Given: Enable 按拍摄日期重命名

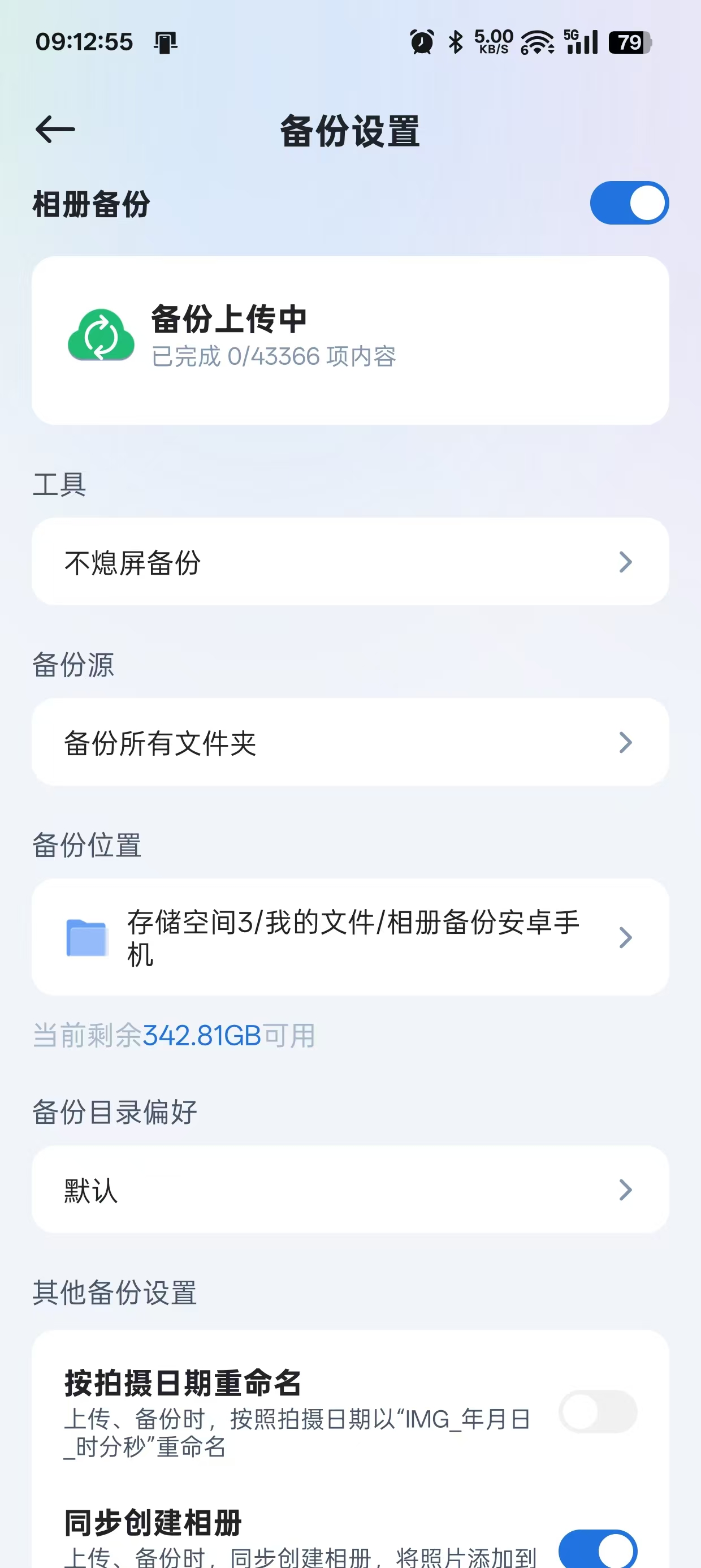Looking at the screenshot, I should pos(597,1411).
